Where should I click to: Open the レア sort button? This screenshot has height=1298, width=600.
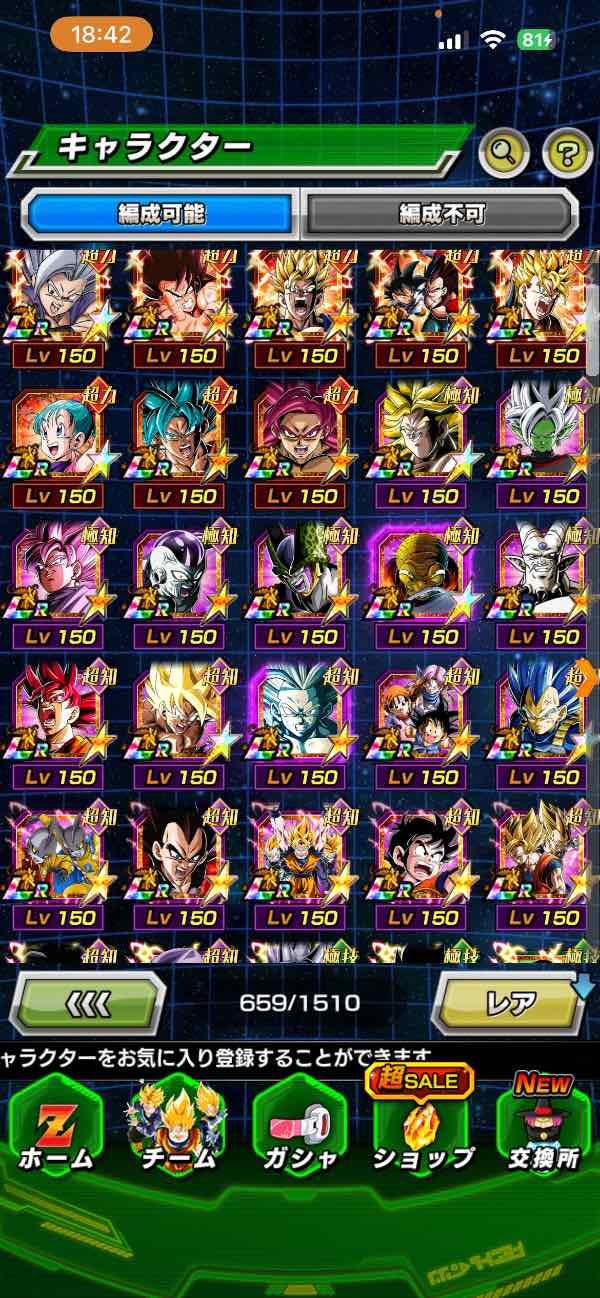(510, 1003)
